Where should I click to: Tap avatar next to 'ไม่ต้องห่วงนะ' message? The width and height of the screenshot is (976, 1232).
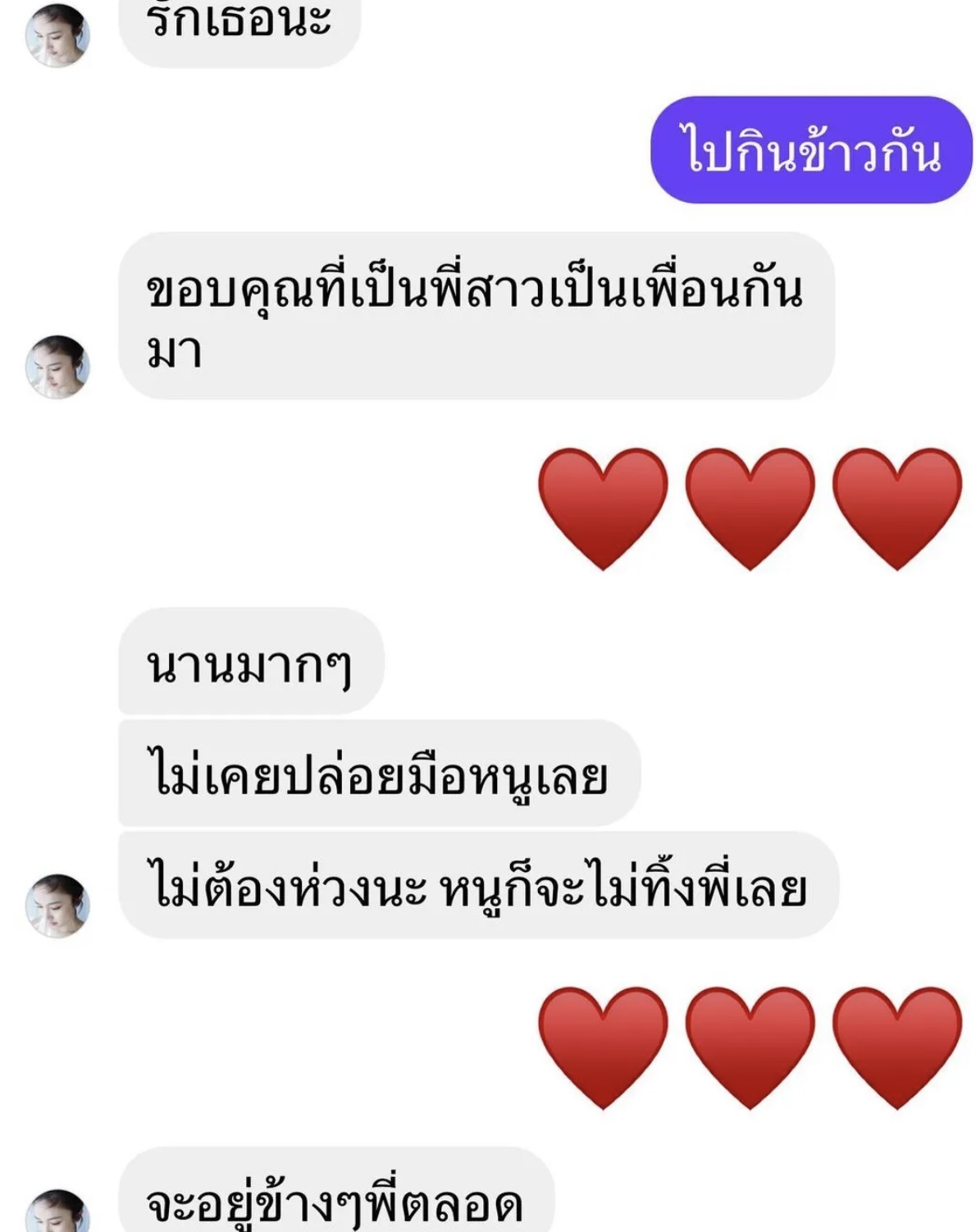57,906
